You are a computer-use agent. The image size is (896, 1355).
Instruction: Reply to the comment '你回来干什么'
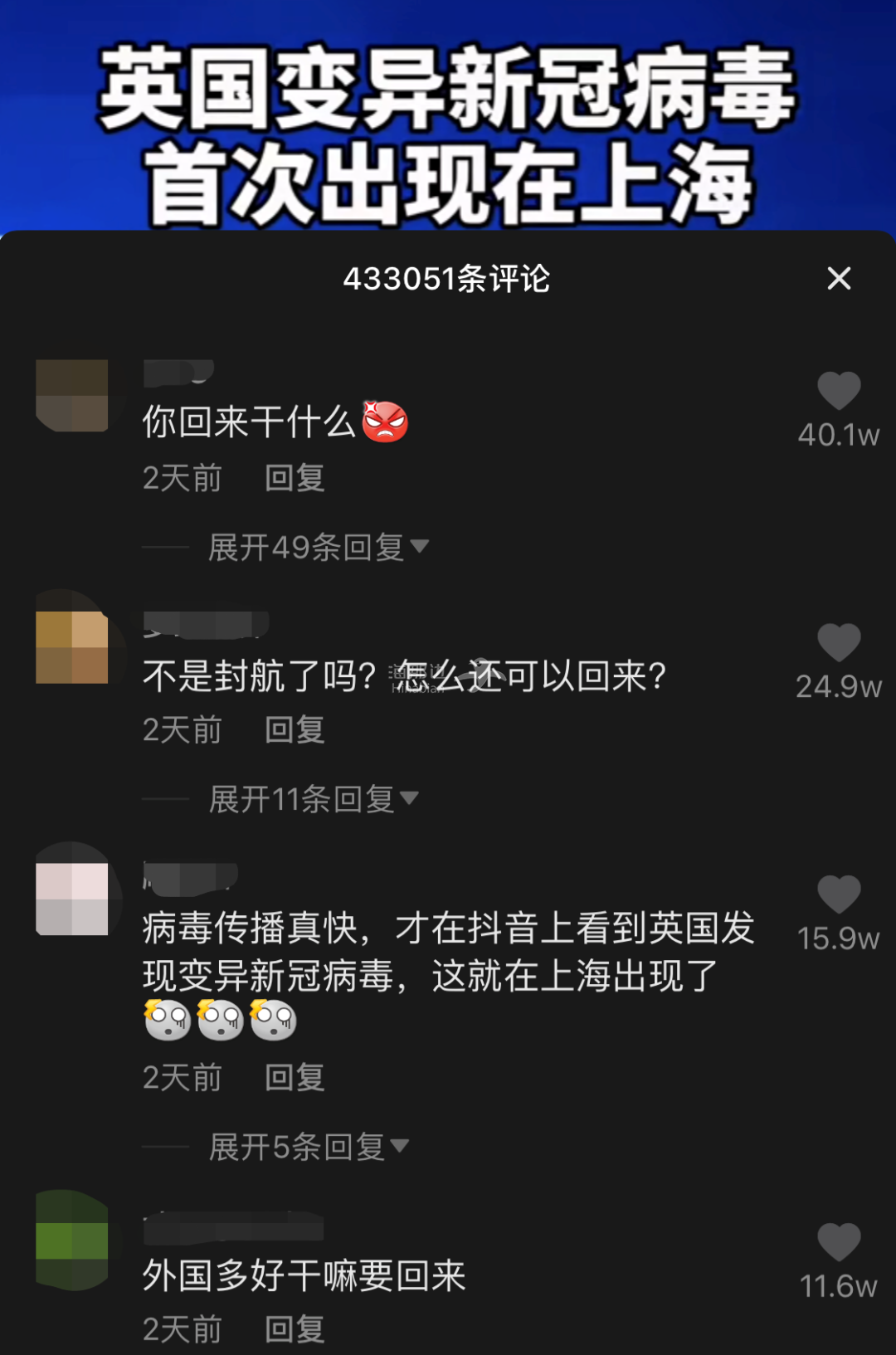pyautogui.click(x=295, y=478)
